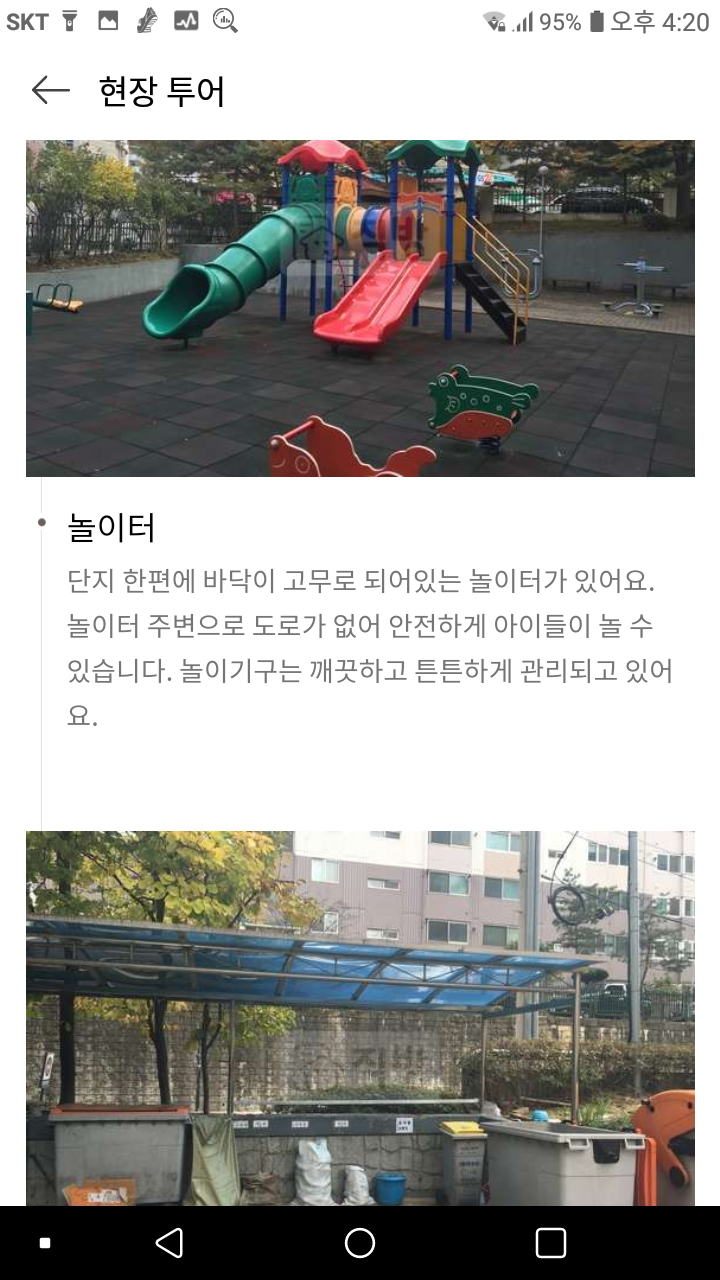Go back from 현장 투어 screen
The image size is (720, 1280).
click(x=50, y=91)
